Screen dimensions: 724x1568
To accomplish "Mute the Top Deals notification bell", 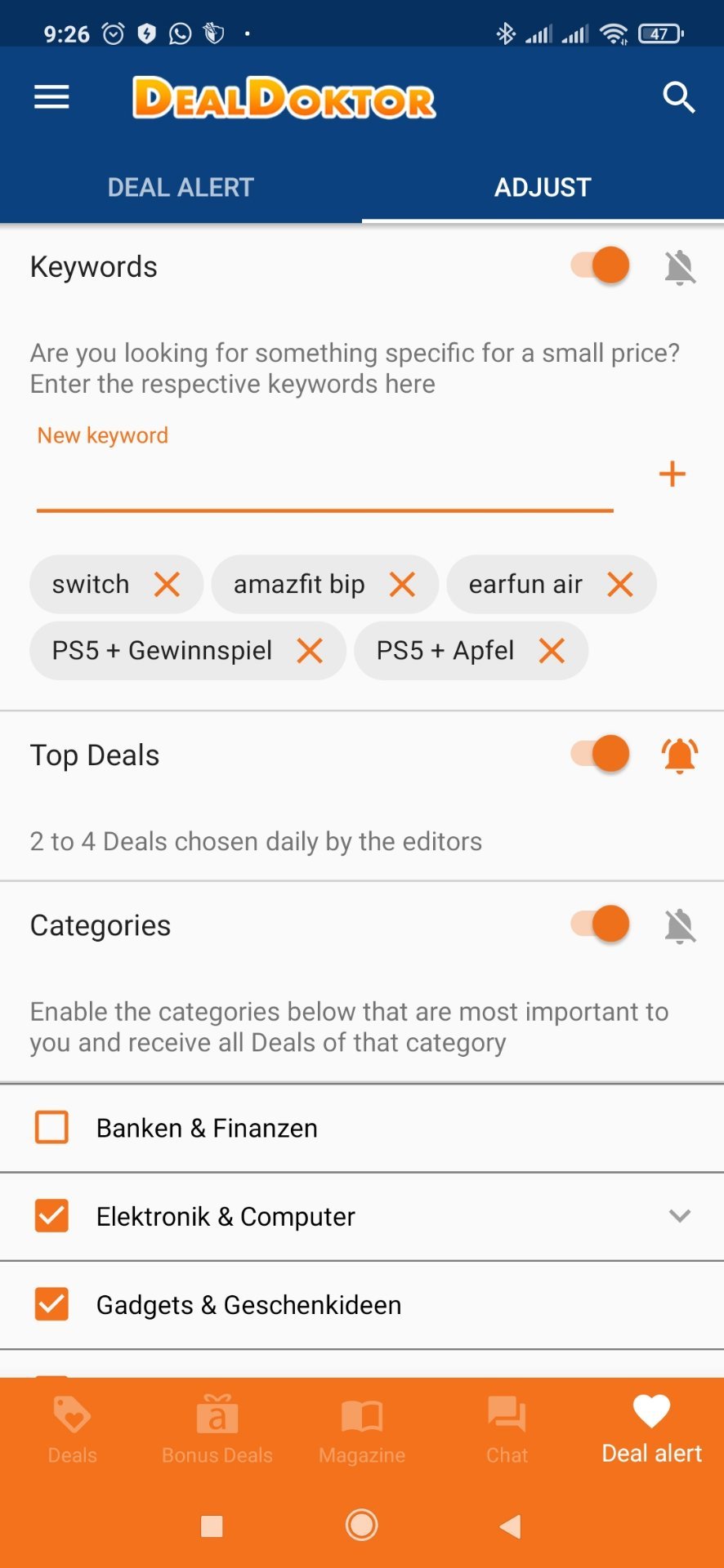I will pos(680,755).
